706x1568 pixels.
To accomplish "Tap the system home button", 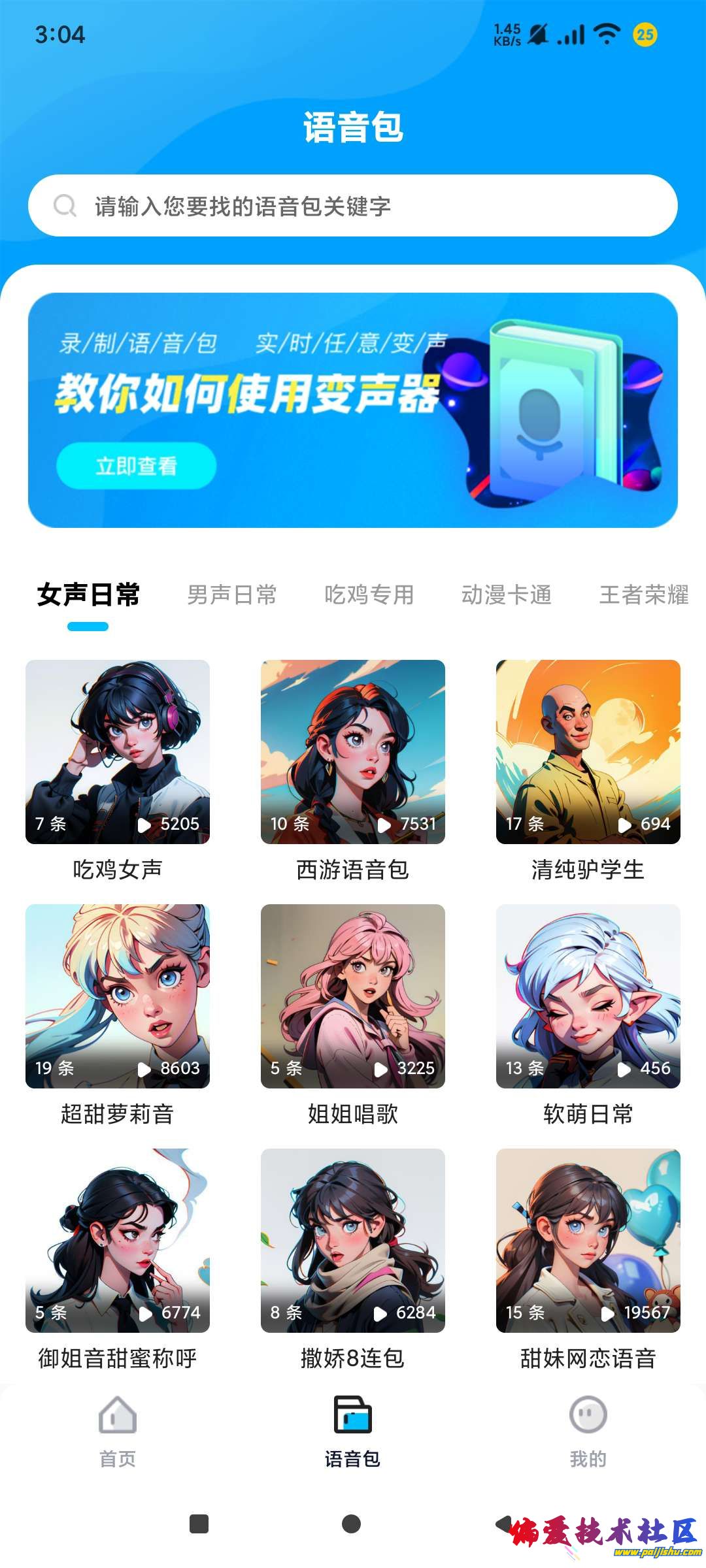I will (x=352, y=1524).
